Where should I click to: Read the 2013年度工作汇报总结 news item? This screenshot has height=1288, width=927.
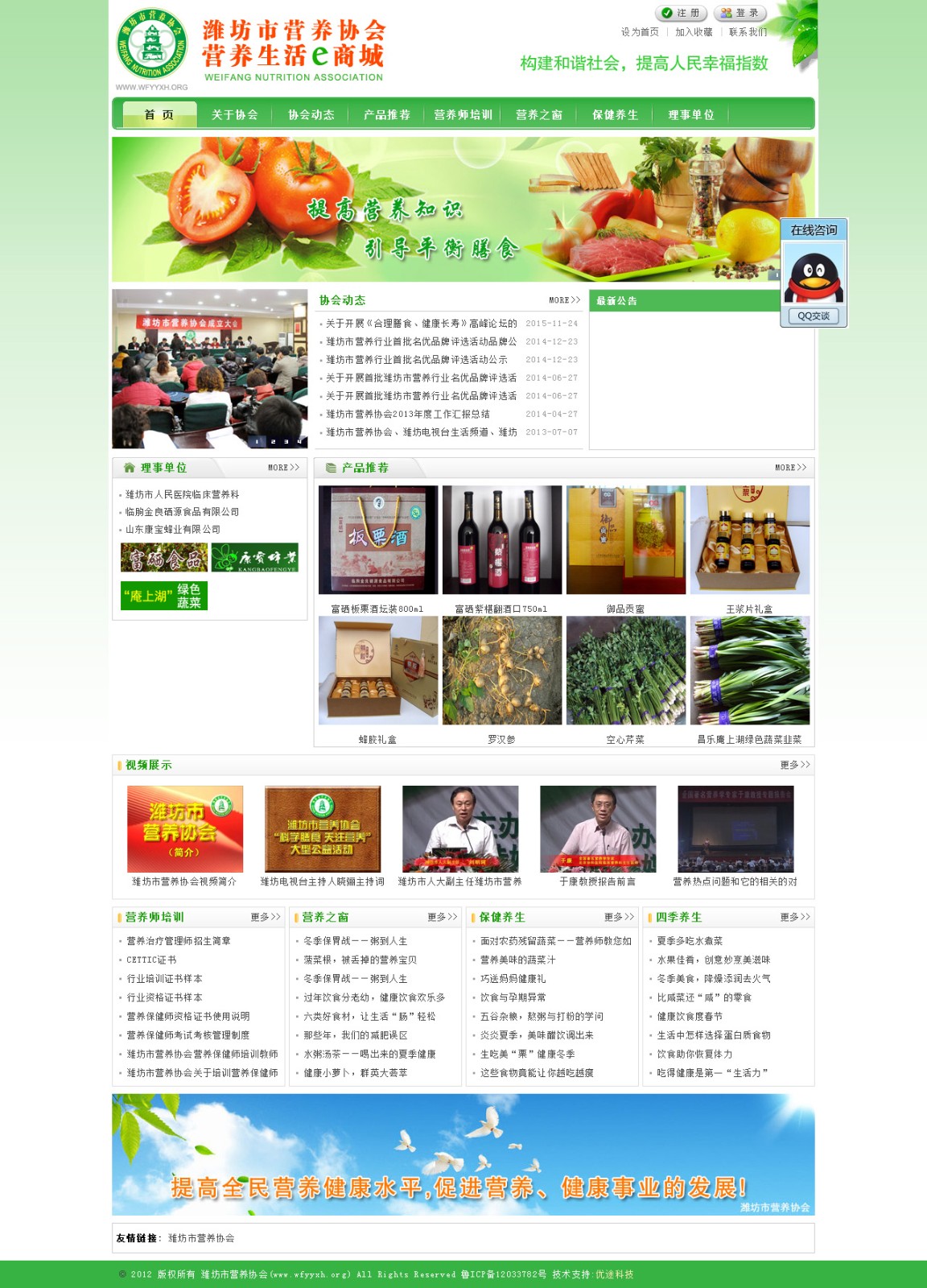point(407,414)
